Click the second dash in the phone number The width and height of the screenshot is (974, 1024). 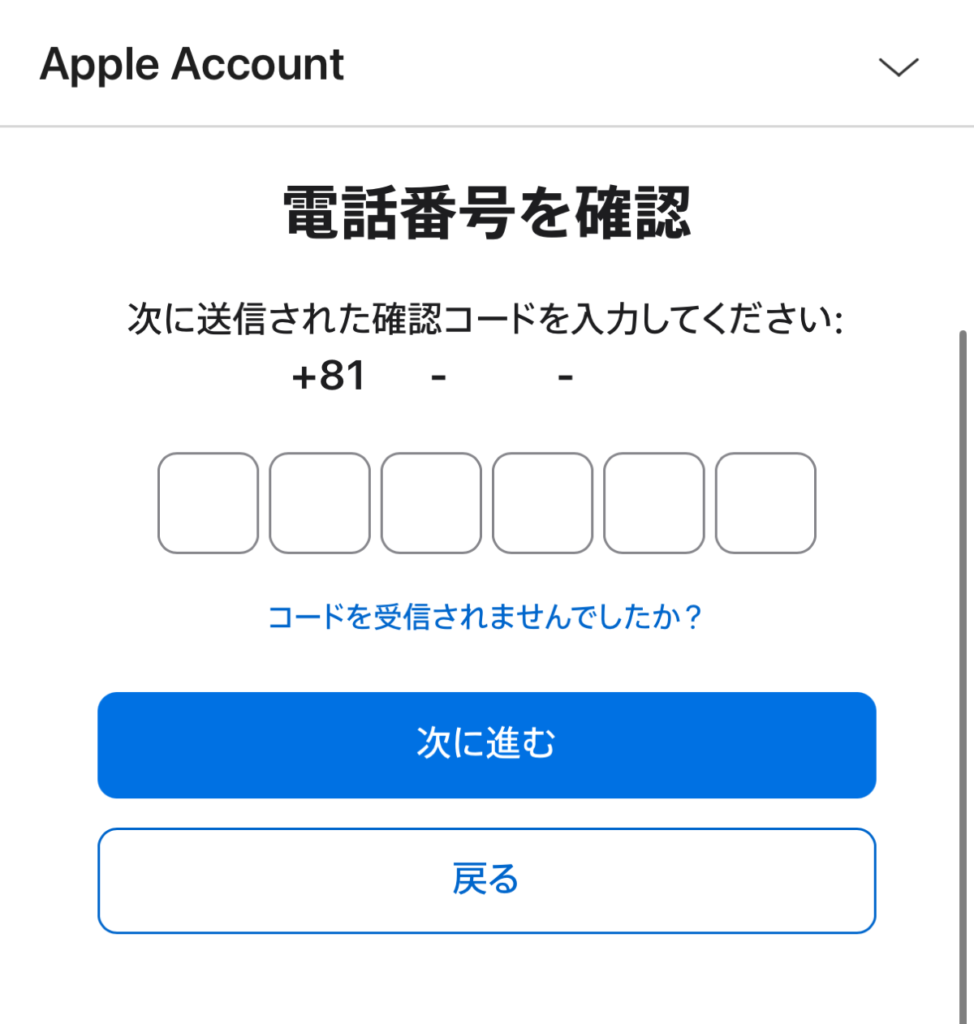pyautogui.click(x=565, y=376)
